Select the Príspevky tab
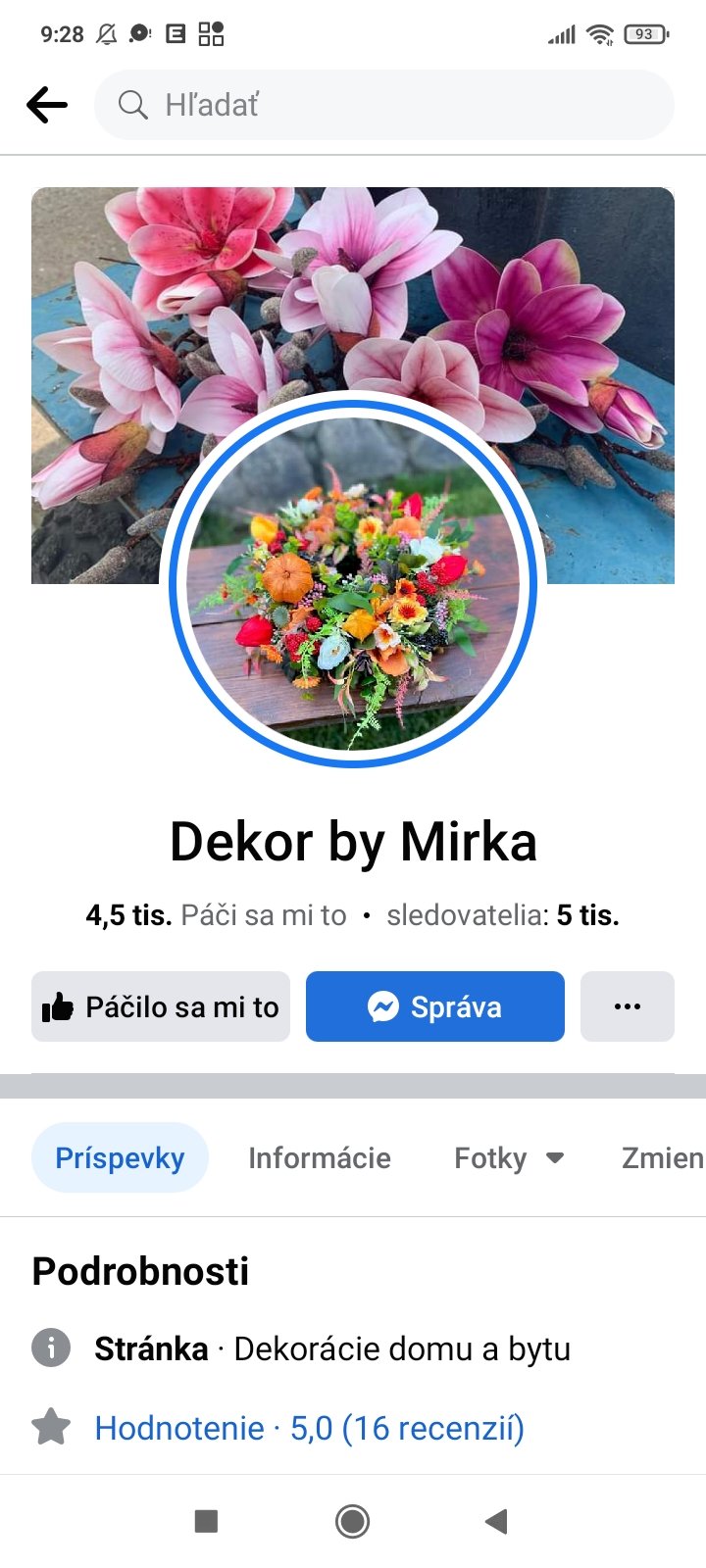This screenshot has width=706, height=1568. point(120,1157)
